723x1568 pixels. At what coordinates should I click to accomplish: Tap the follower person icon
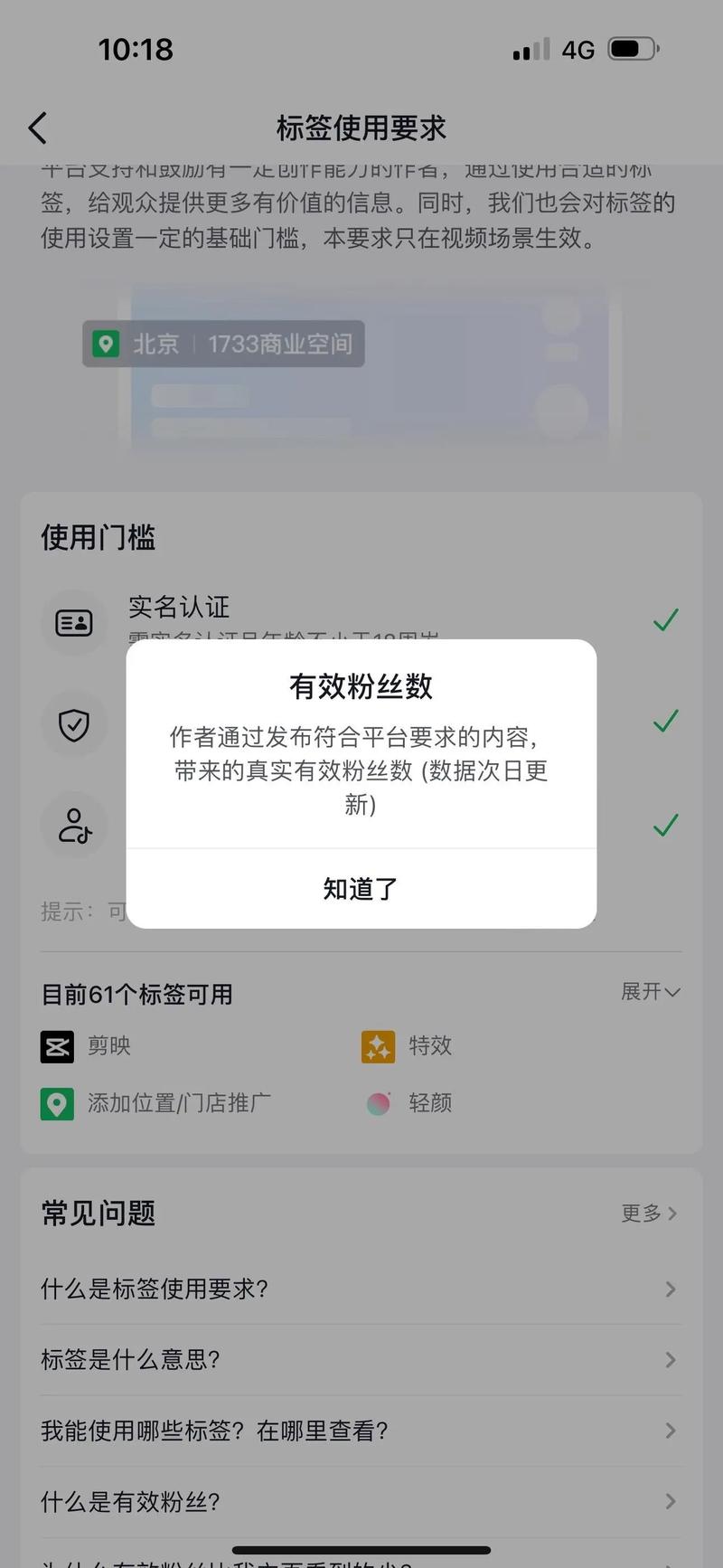[74, 826]
